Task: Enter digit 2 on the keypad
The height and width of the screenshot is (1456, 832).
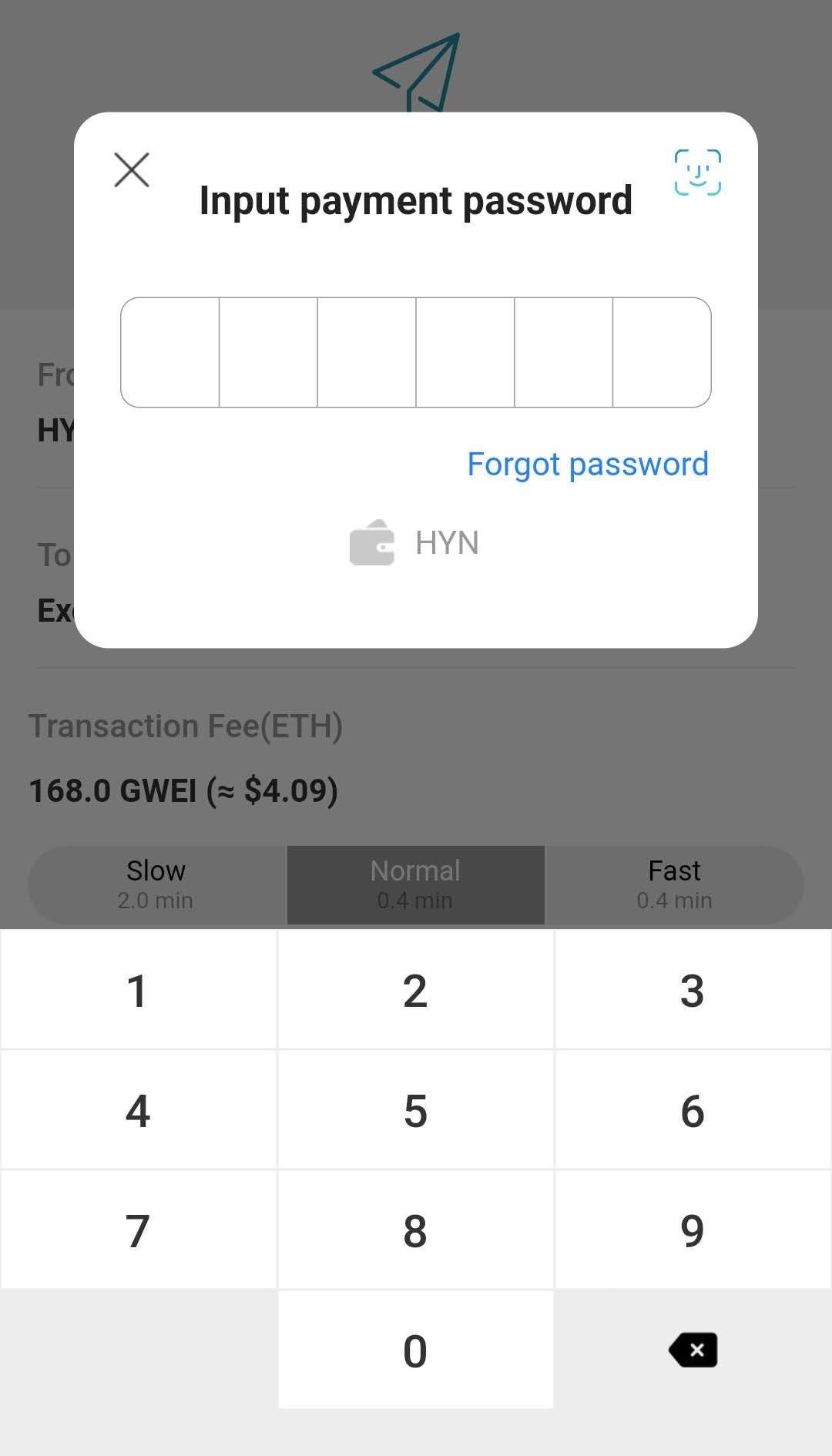Action: (x=416, y=990)
